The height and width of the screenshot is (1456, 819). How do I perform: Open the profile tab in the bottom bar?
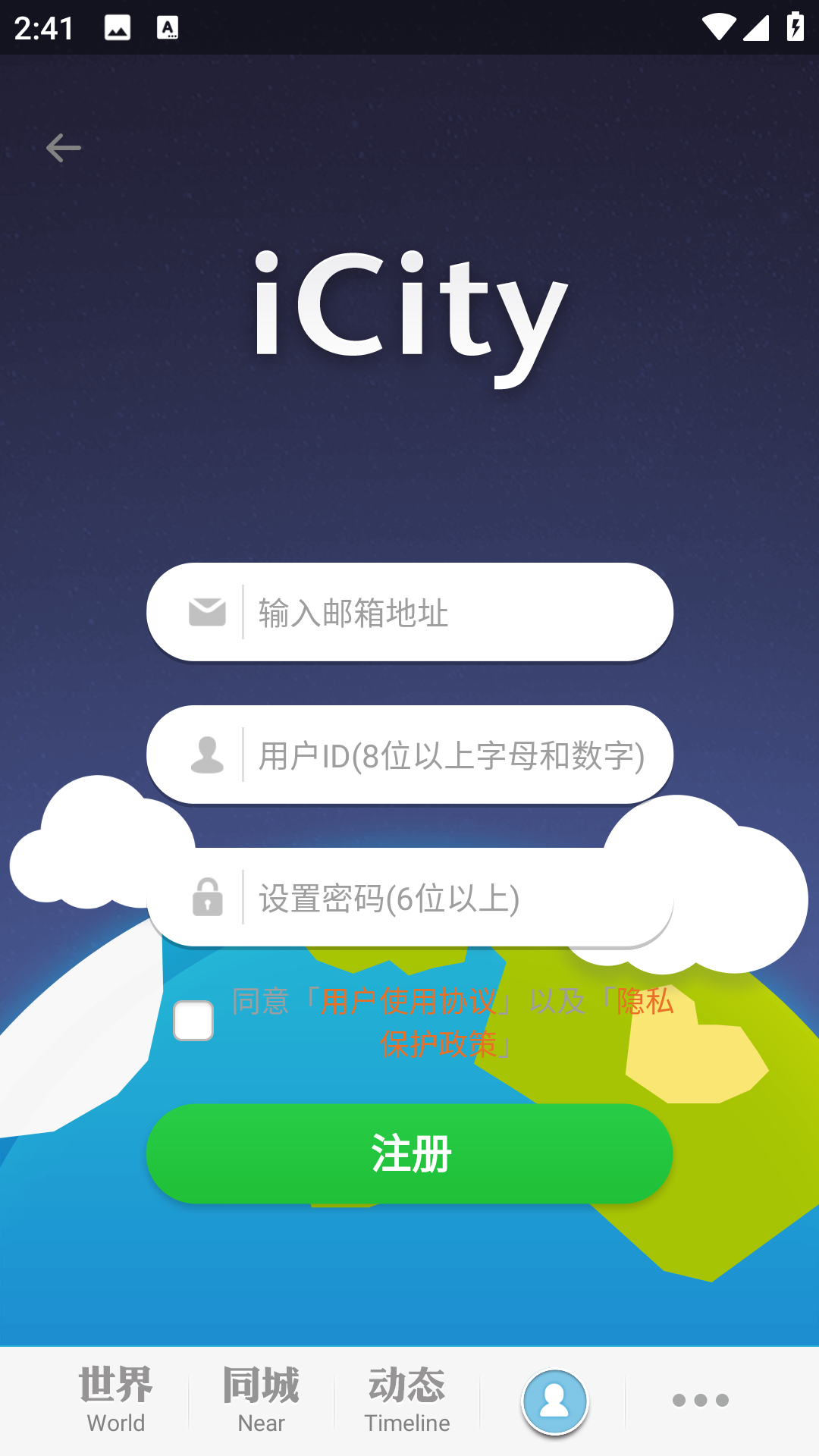tap(554, 1401)
